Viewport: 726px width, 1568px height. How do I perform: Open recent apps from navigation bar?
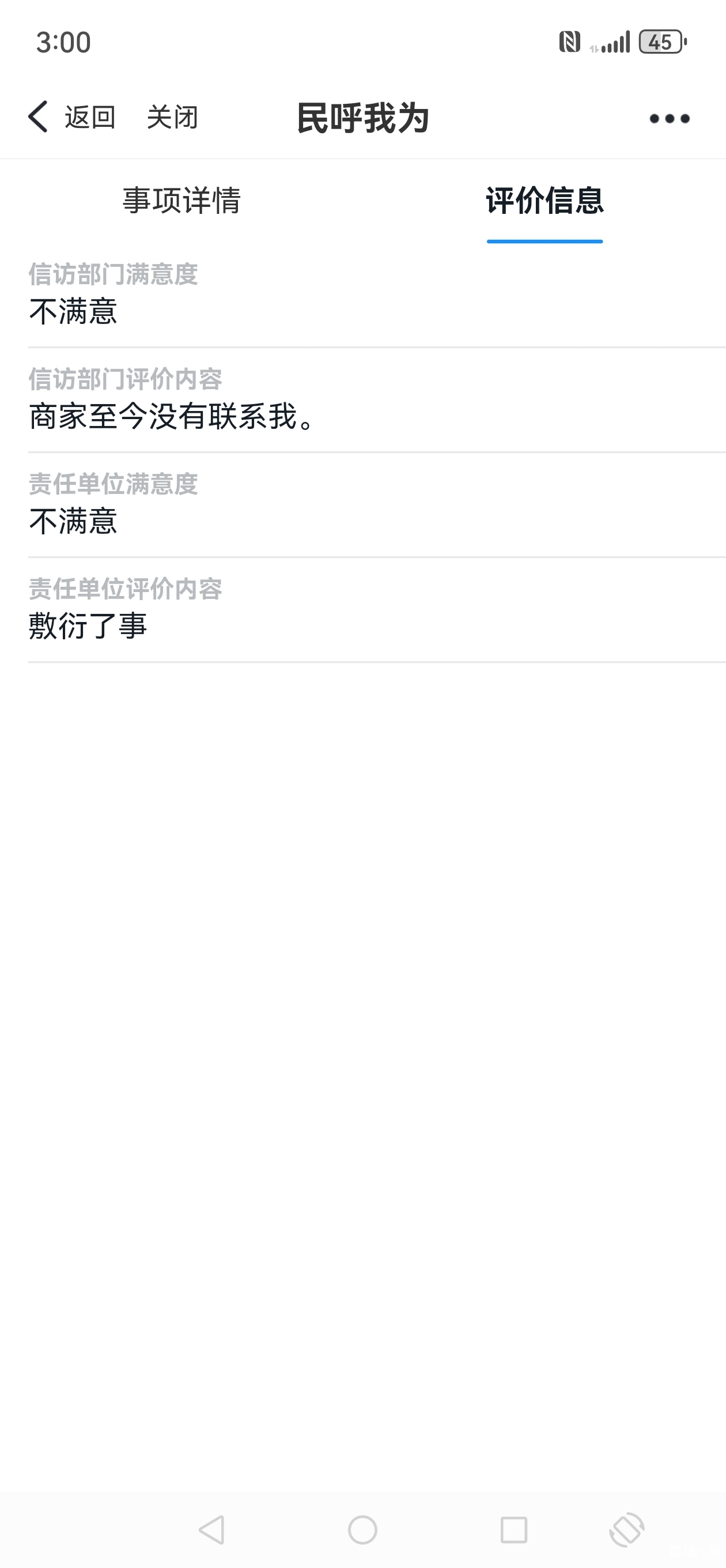click(x=513, y=1529)
